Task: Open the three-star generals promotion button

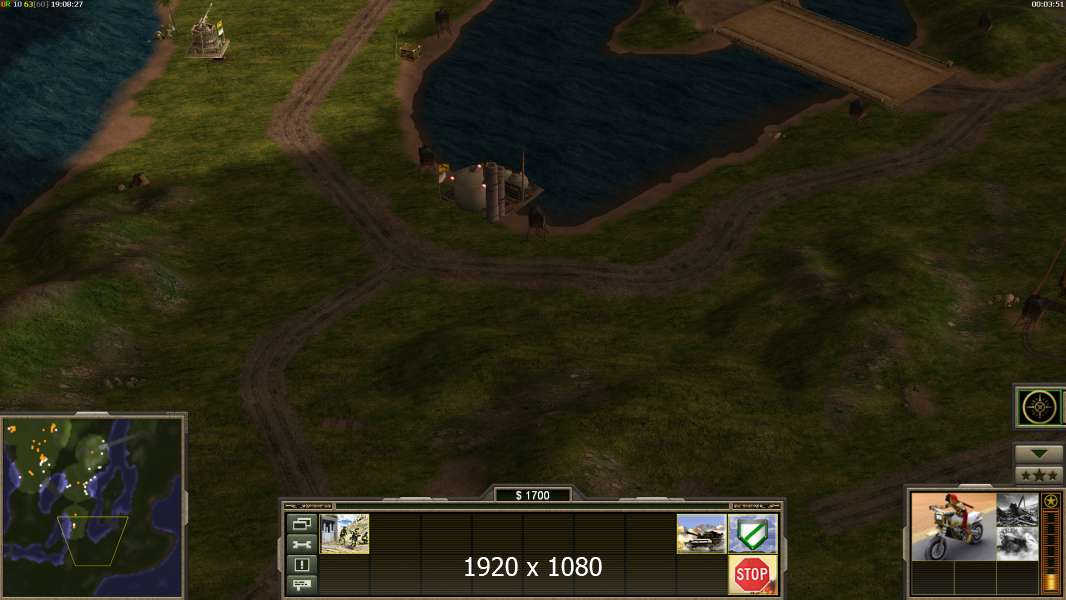Action: [1039, 475]
